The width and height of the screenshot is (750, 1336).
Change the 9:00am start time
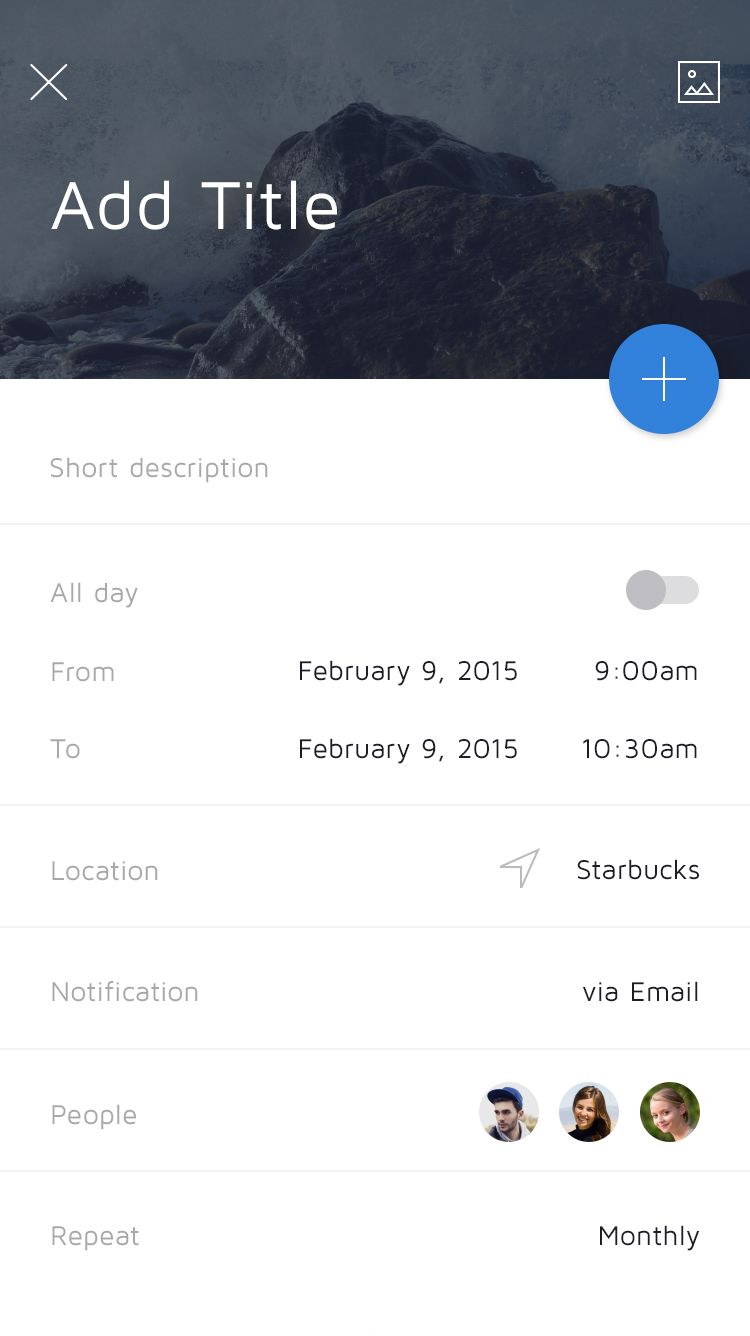(646, 671)
